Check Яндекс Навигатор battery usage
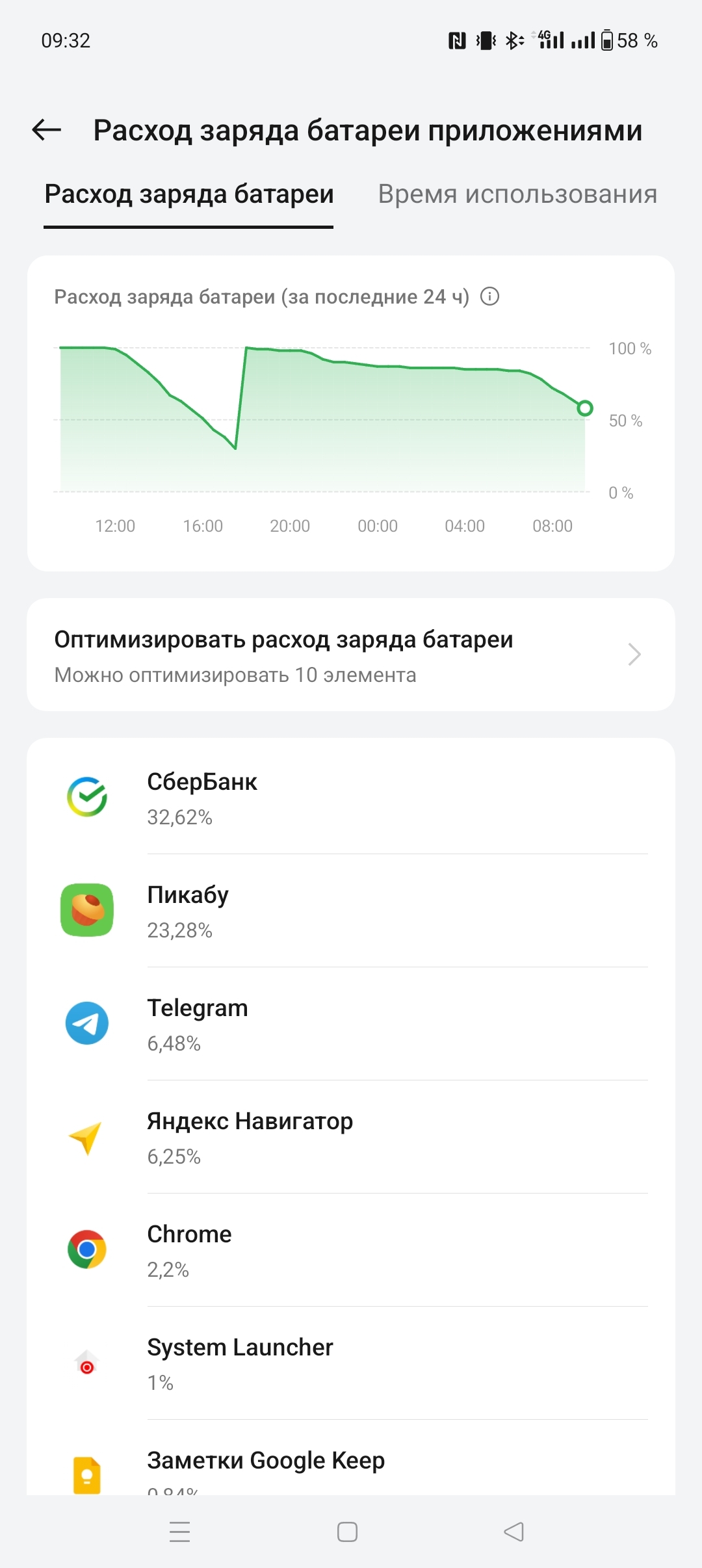The height and width of the screenshot is (1568, 702). [x=350, y=1137]
